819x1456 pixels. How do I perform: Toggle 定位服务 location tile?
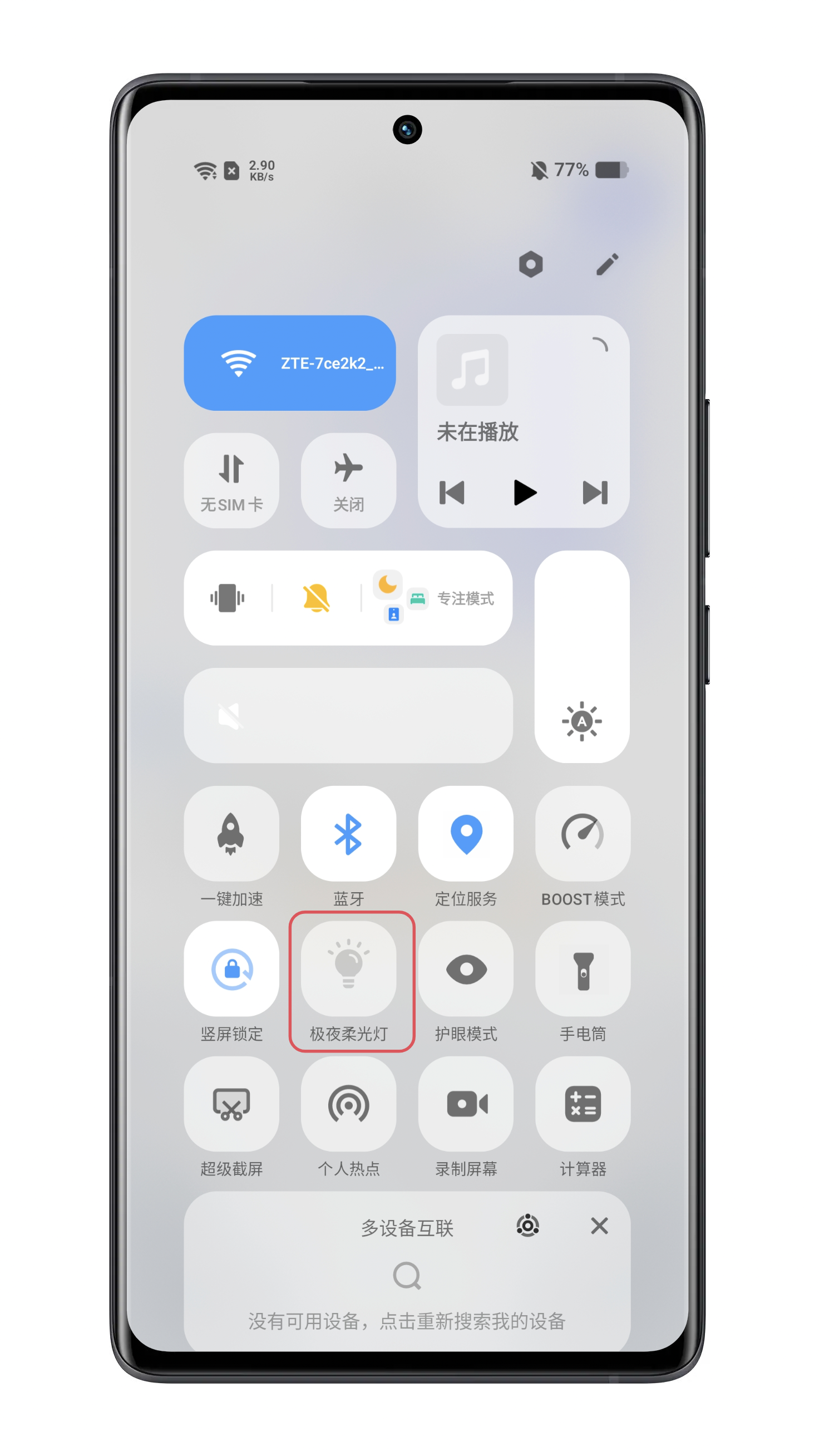(466, 833)
